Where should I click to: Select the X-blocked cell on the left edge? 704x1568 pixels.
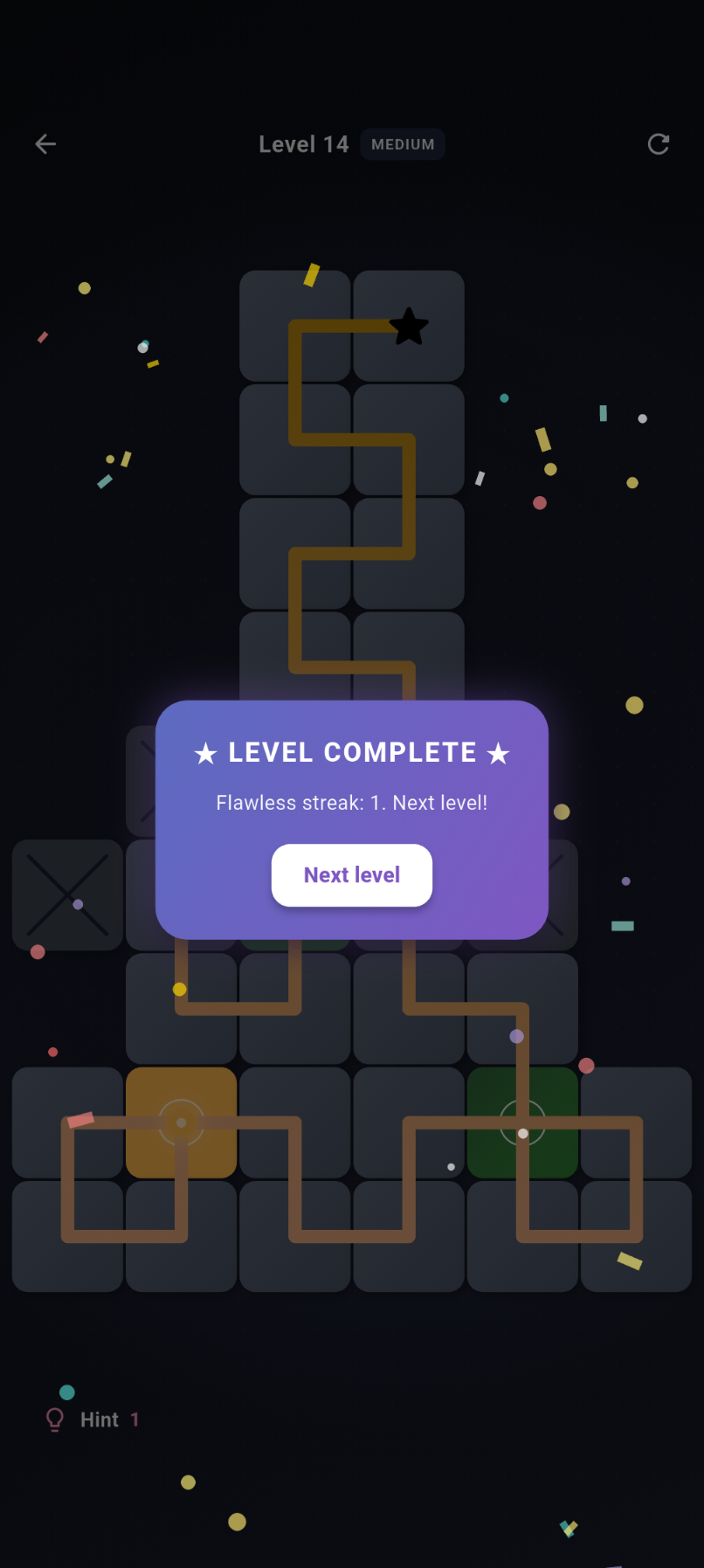66,896
